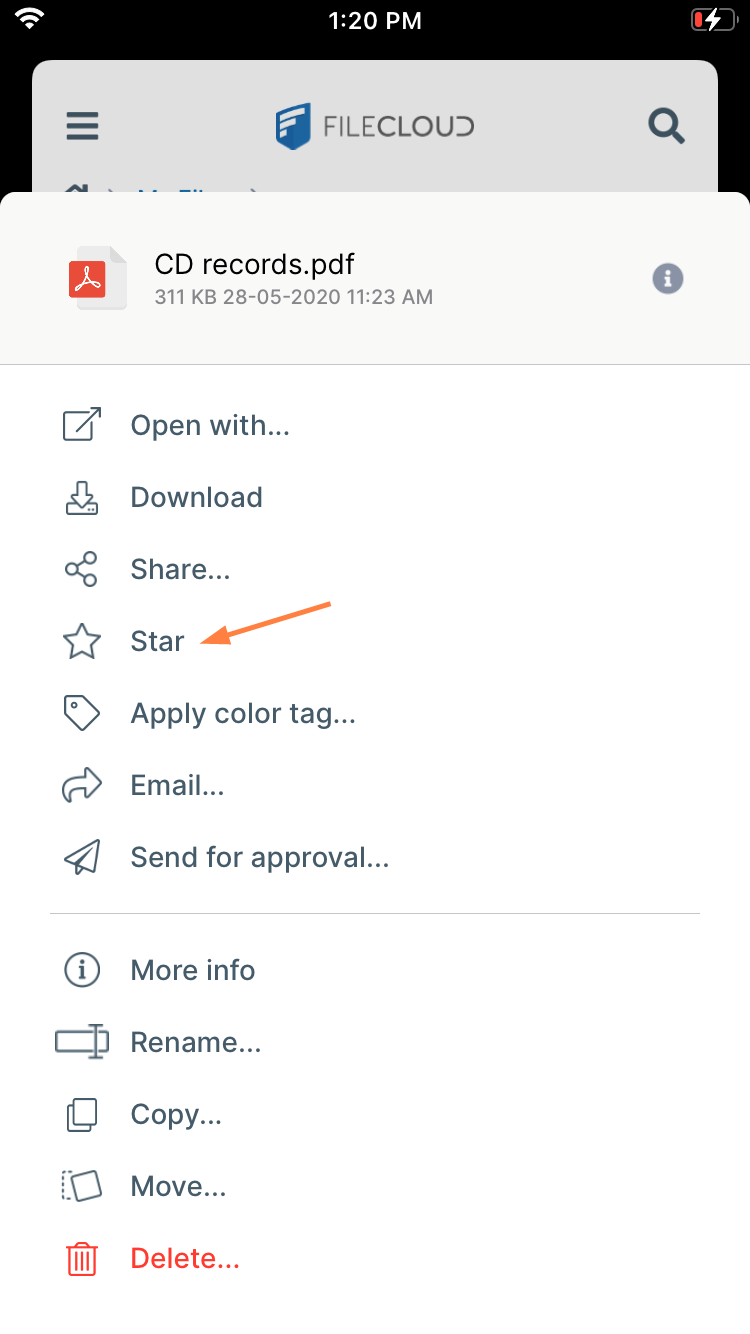Choose the Copy... action
Screen dimensions: 750x1334
(x=176, y=1115)
